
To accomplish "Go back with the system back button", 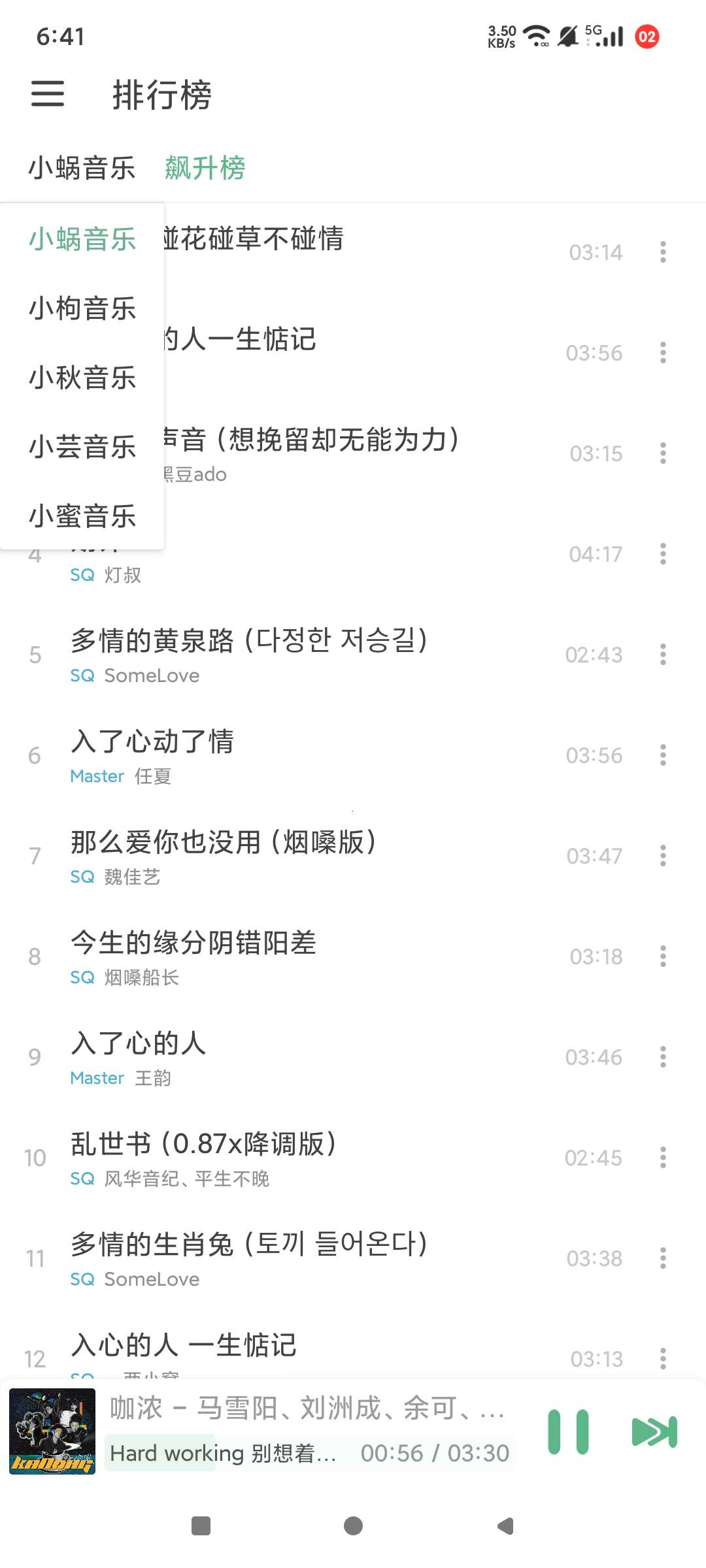I will point(505,1526).
